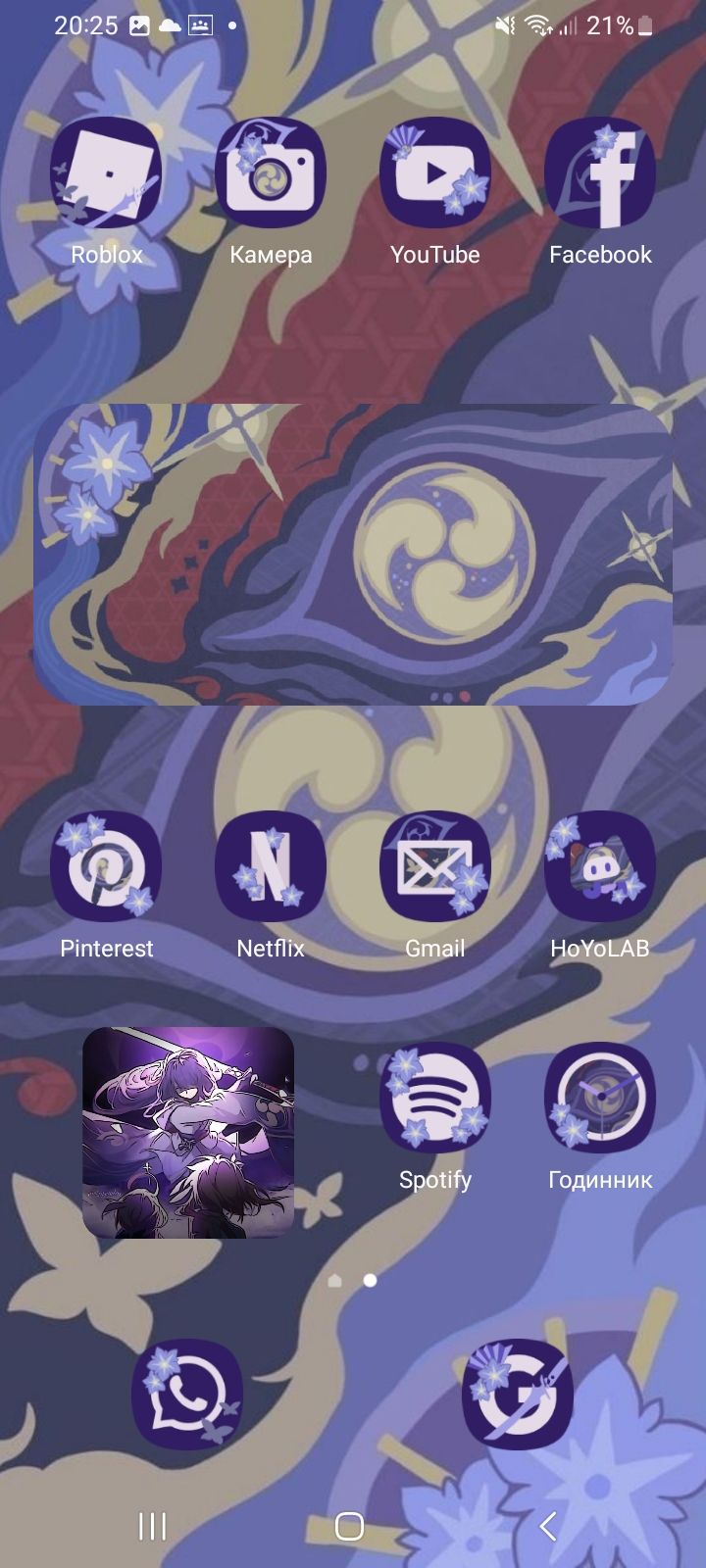Check mail in Gmail

(435, 867)
